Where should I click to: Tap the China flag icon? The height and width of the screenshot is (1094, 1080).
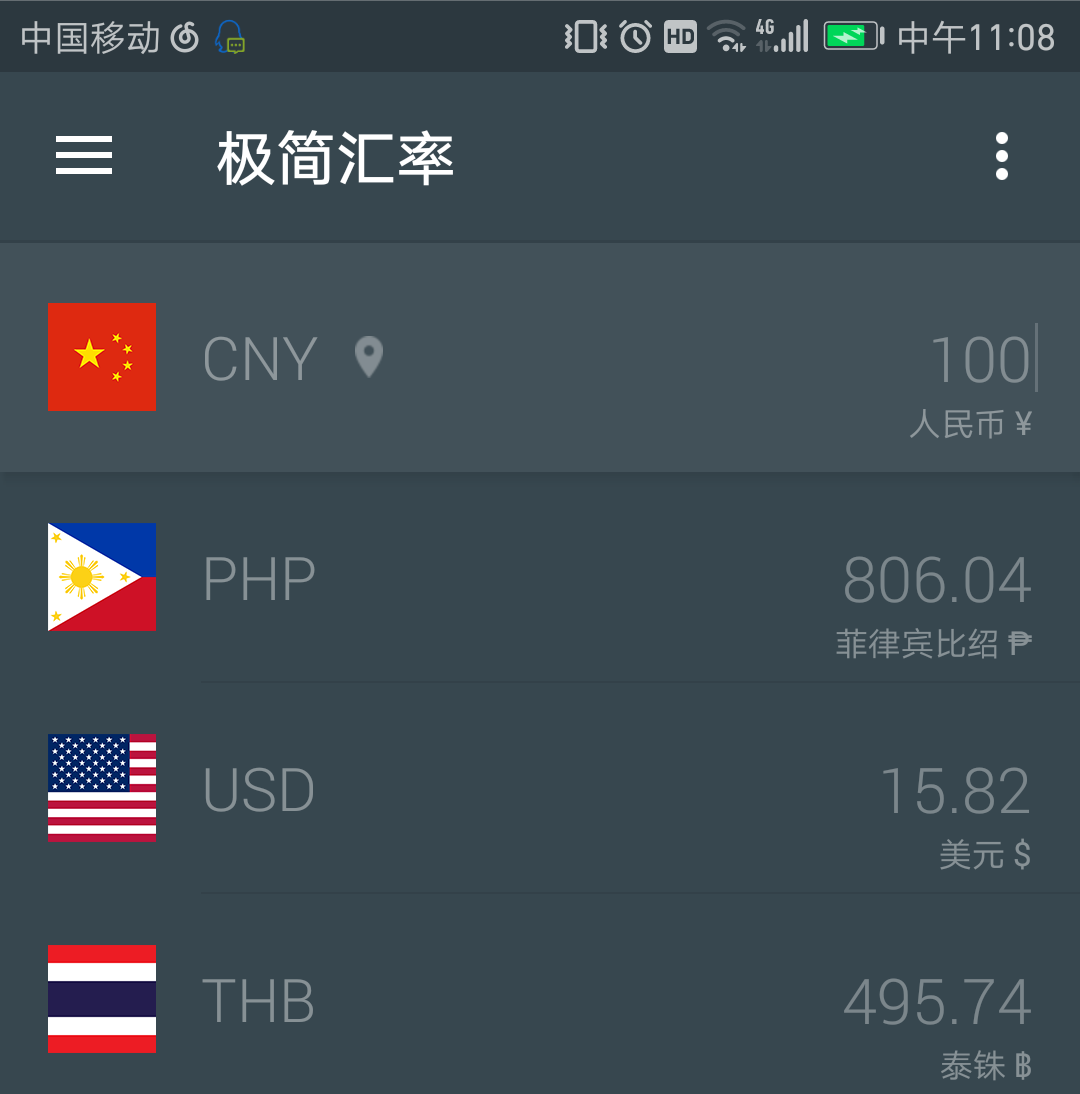click(101, 357)
